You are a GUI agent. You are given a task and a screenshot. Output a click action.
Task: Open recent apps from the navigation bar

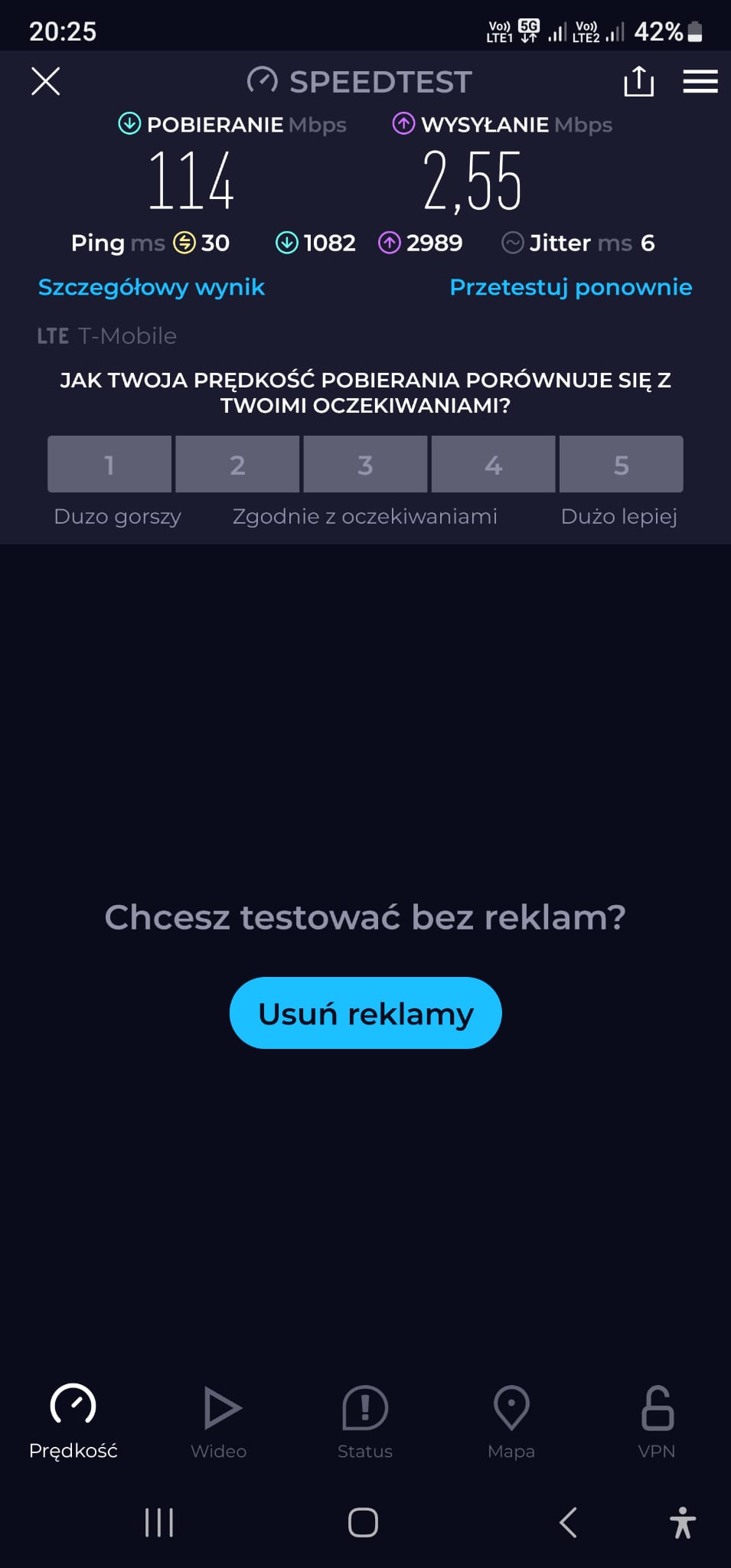click(x=159, y=1523)
